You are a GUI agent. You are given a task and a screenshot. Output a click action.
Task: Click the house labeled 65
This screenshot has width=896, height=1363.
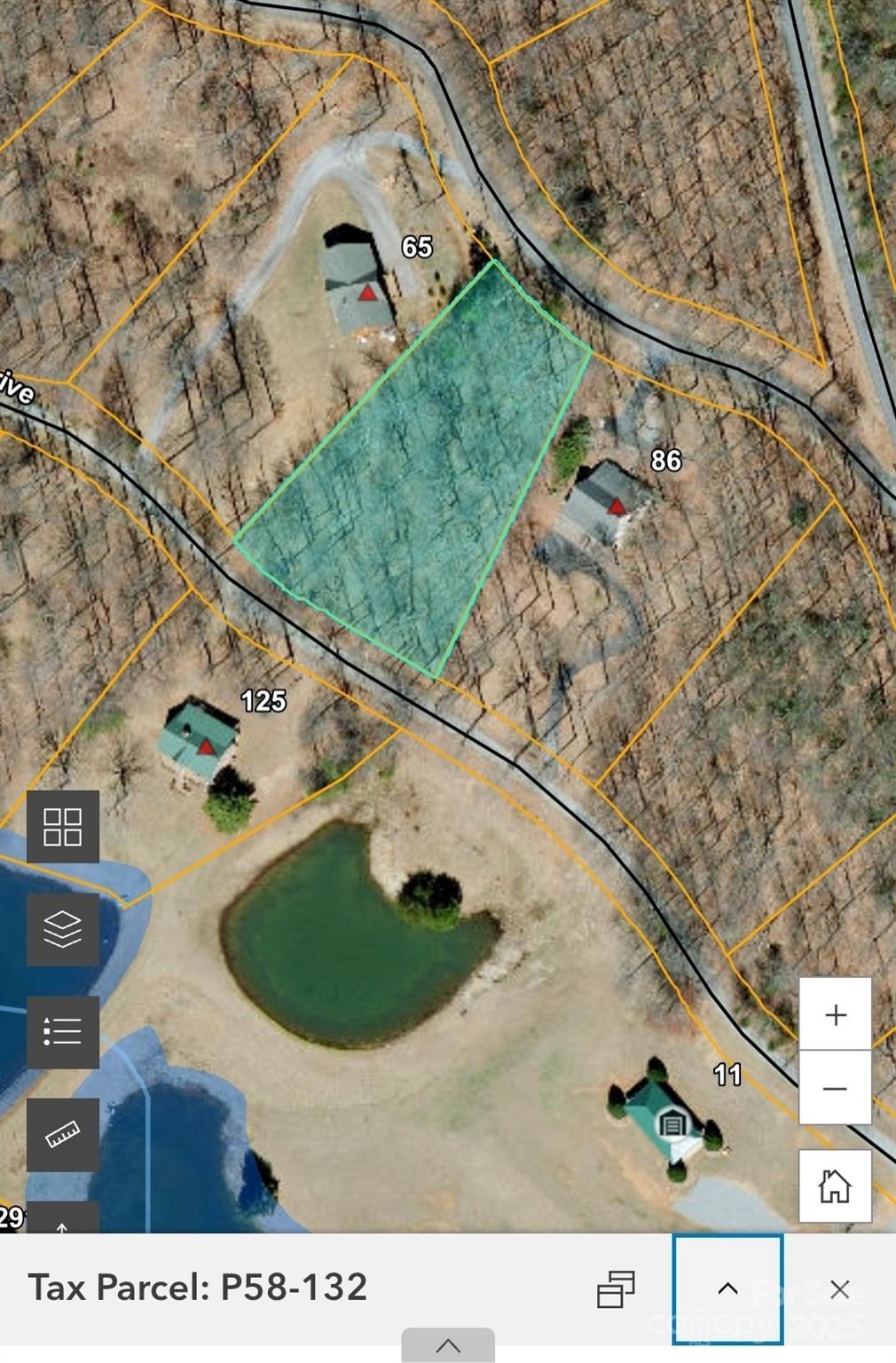[355, 280]
